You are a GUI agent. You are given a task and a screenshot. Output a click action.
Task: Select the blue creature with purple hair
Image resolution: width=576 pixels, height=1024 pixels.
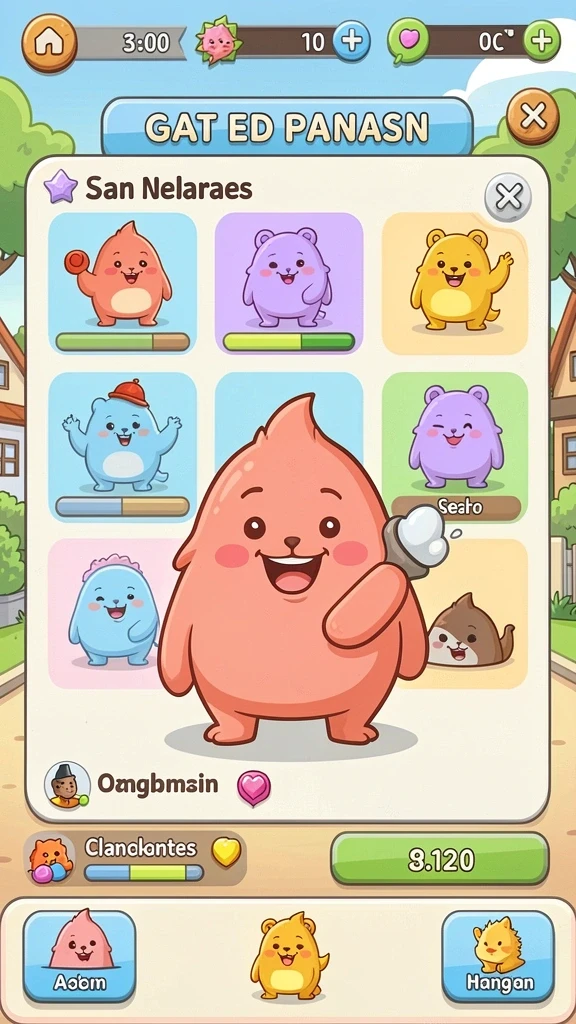point(111,613)
